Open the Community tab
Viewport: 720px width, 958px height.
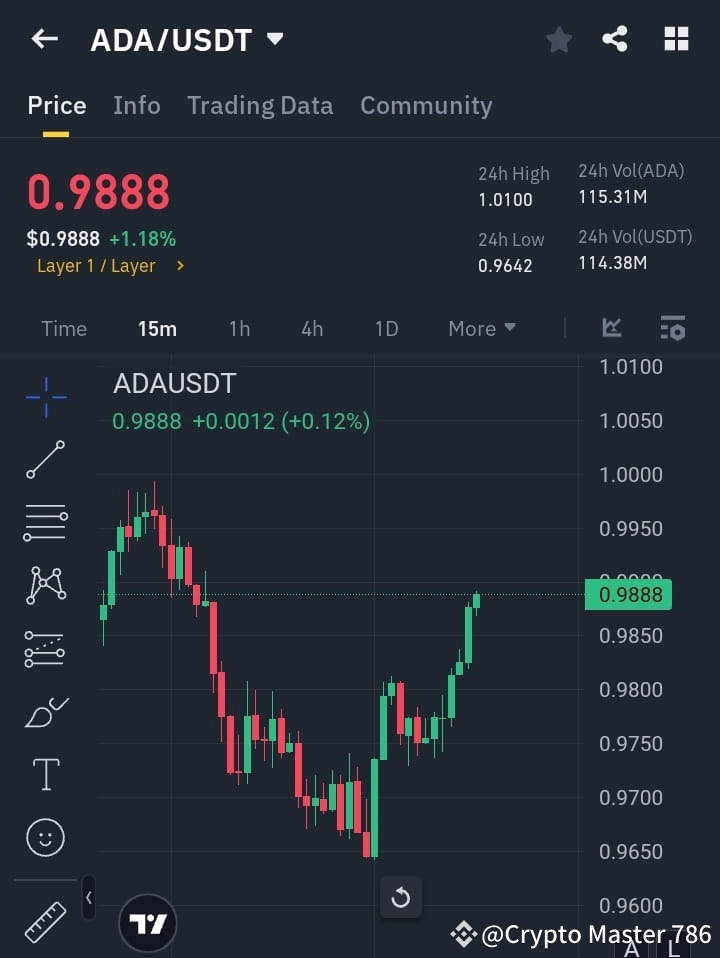(426, 105)
